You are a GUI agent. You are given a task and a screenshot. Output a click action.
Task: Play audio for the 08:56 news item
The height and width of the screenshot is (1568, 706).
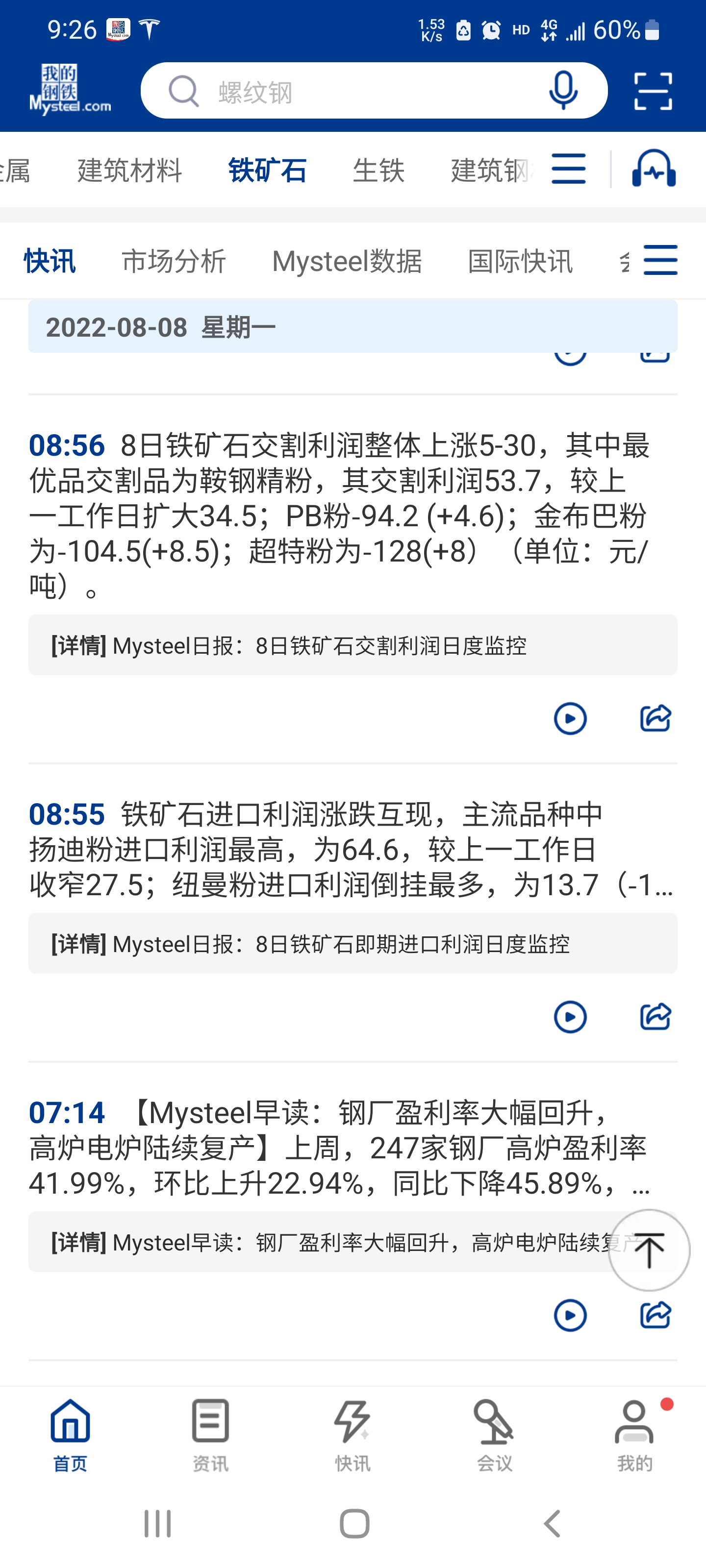click(x=570, y=718)
